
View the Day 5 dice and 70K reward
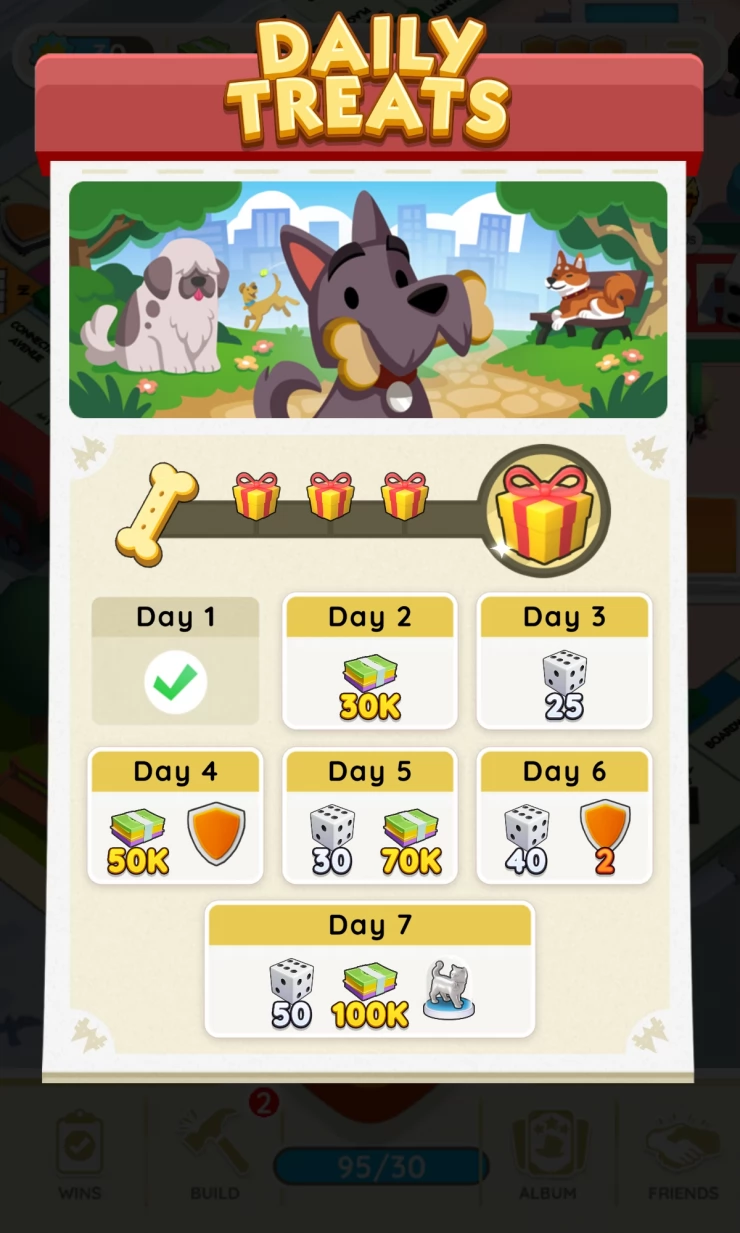coord(370,817)
